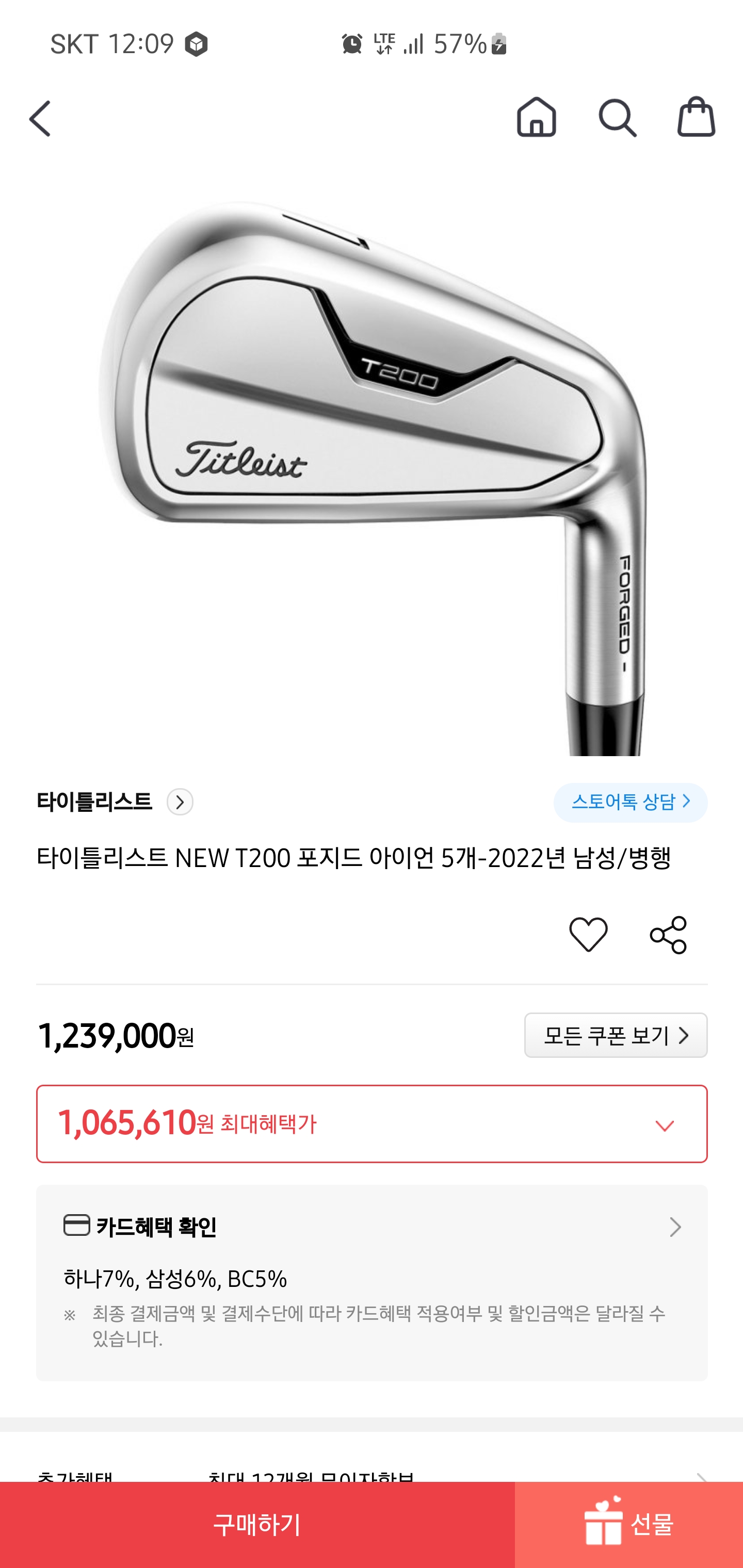This screenshot has width=743, height=1568.
Task: Tap 모든 쿠폰 보기 button
Action: point(615,1035)
